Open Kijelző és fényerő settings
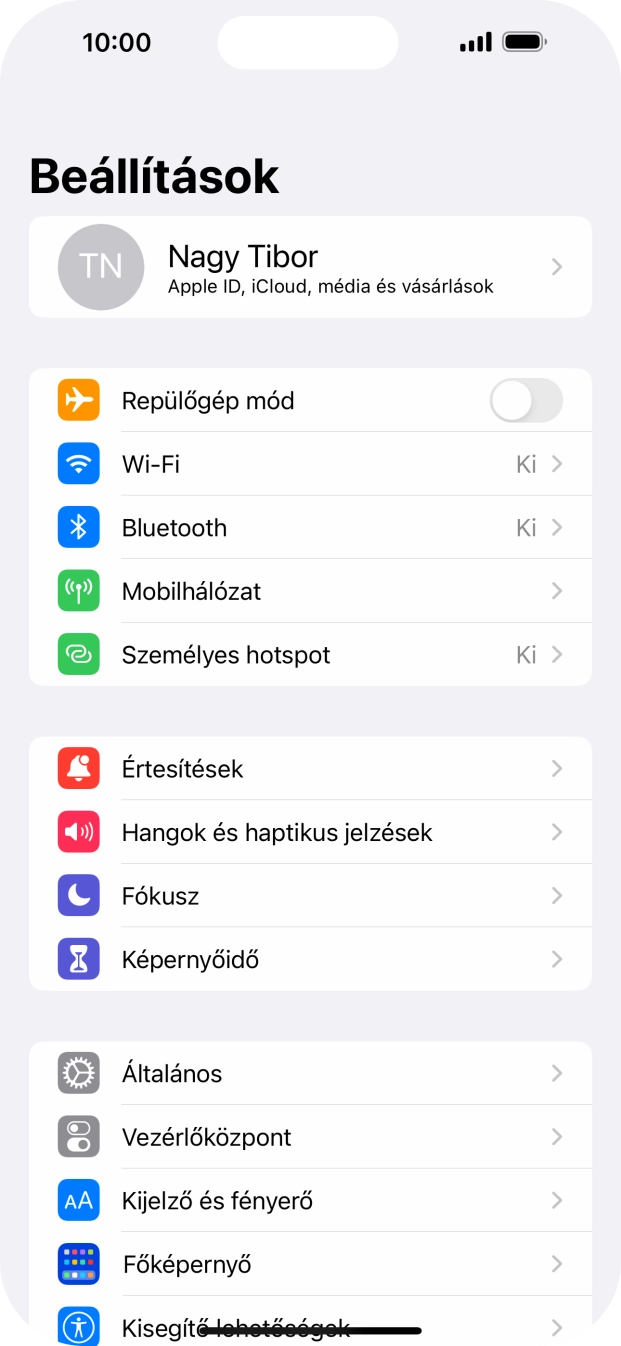Viewport: 621px width, 1346px height. 310,1201
